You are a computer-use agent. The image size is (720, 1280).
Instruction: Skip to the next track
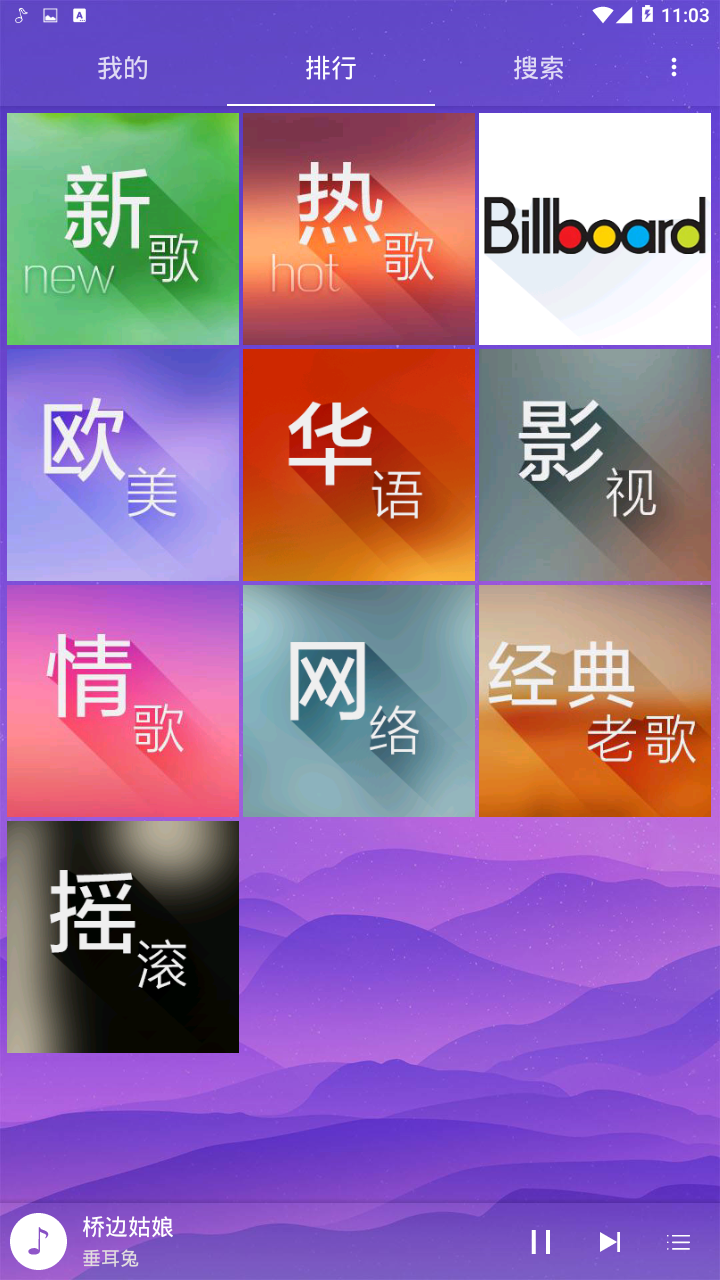coord(609,1242)
